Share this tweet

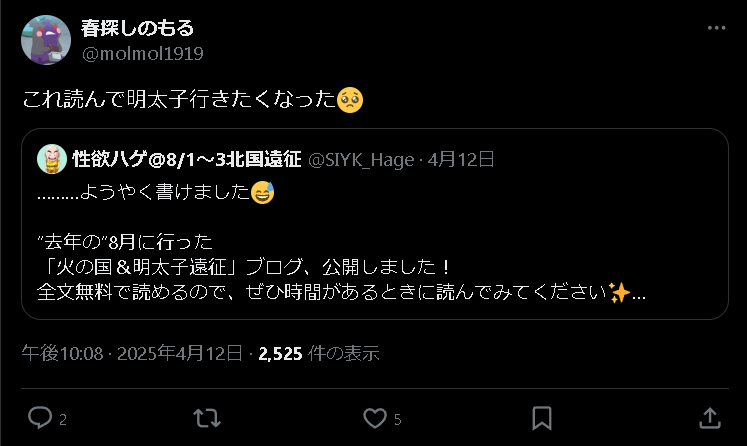coord(708,417)
